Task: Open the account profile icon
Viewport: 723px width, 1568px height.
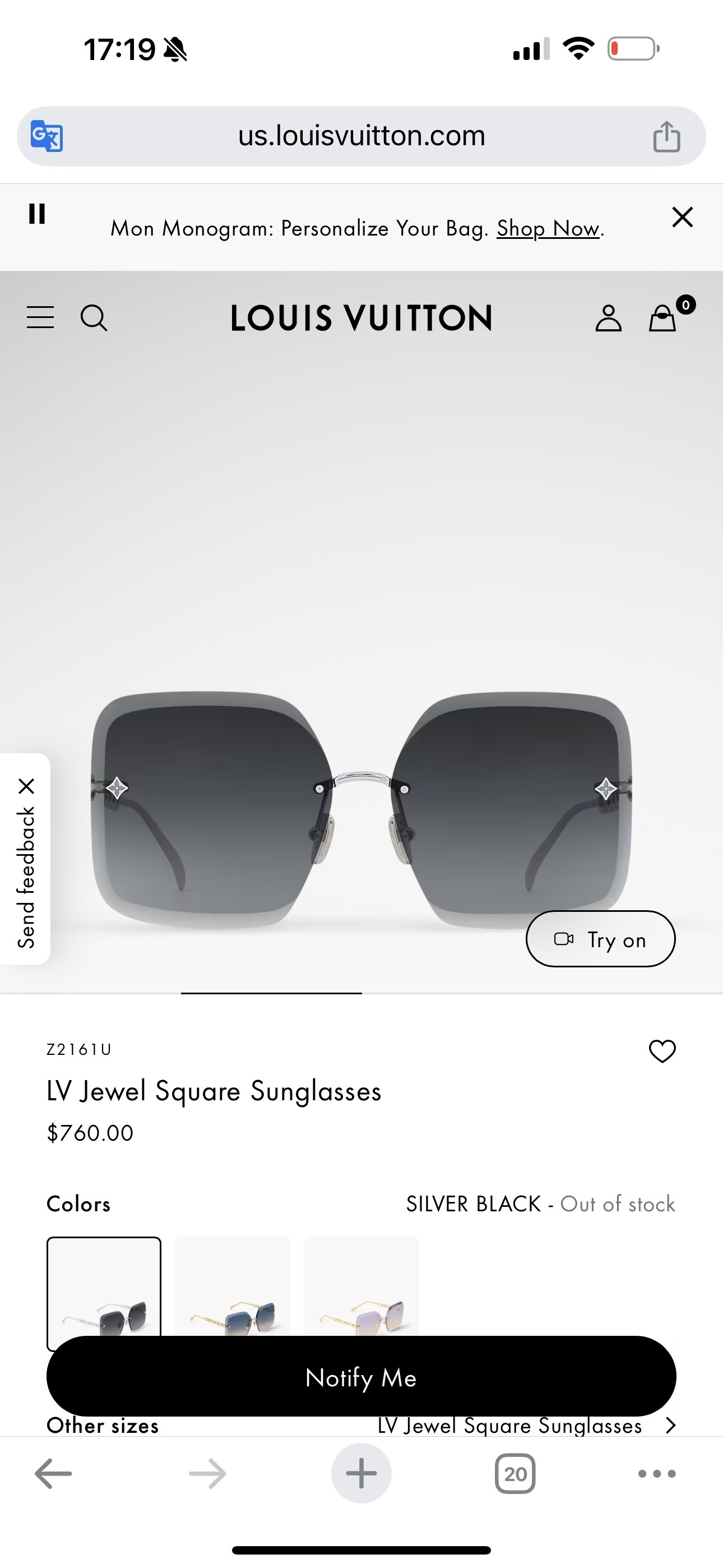Action: click(609, 317)
